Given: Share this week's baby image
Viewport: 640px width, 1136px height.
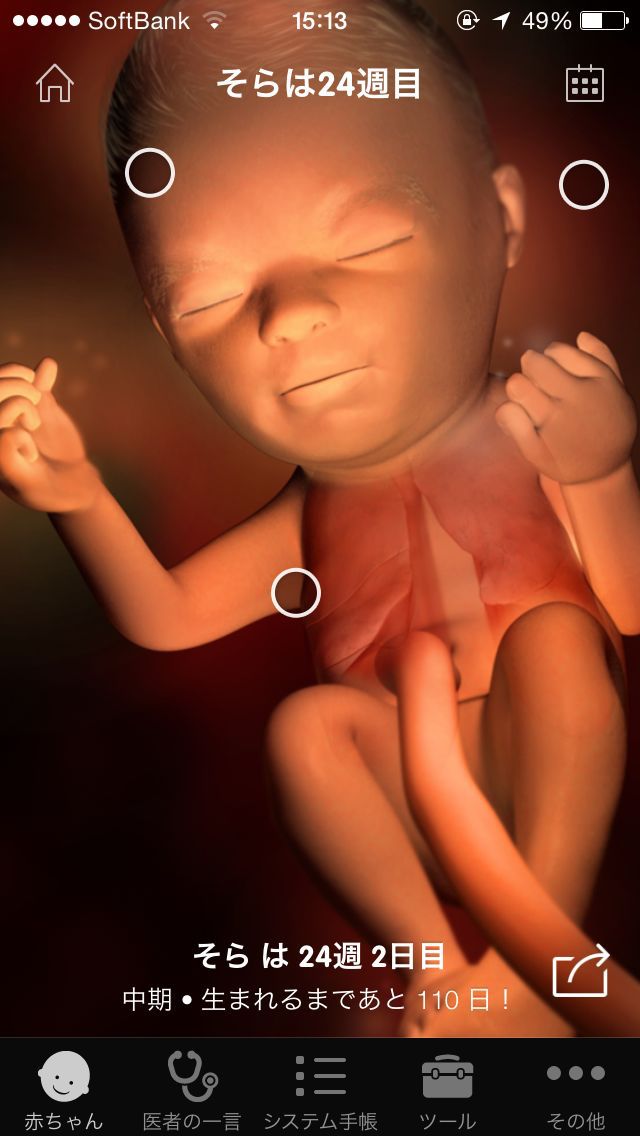Looking at the screenshot, I should coord(581,971).
